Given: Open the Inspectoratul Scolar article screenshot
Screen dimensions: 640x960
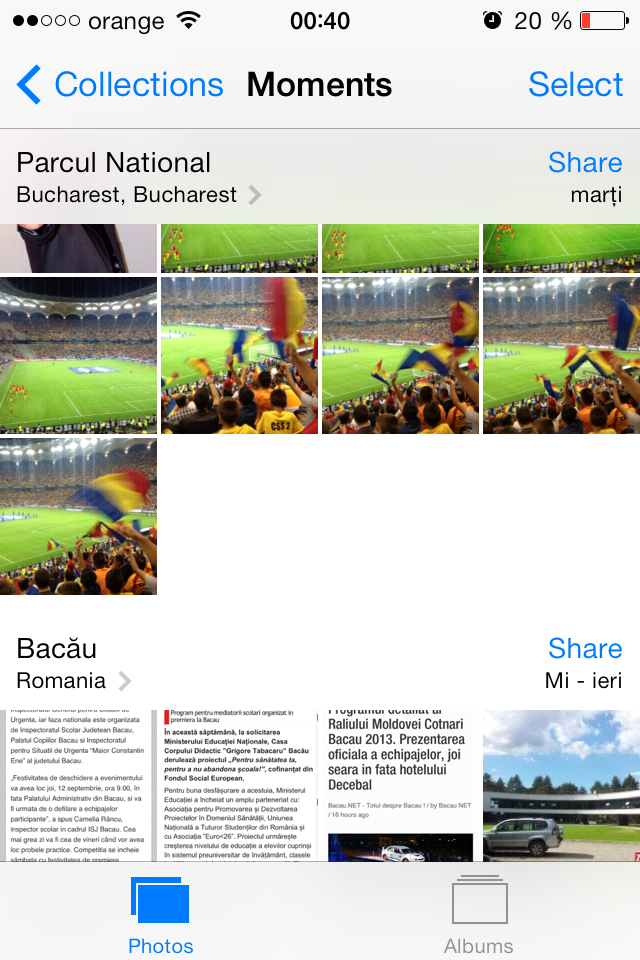Looking at the screenshot, I should click(78, 785).
